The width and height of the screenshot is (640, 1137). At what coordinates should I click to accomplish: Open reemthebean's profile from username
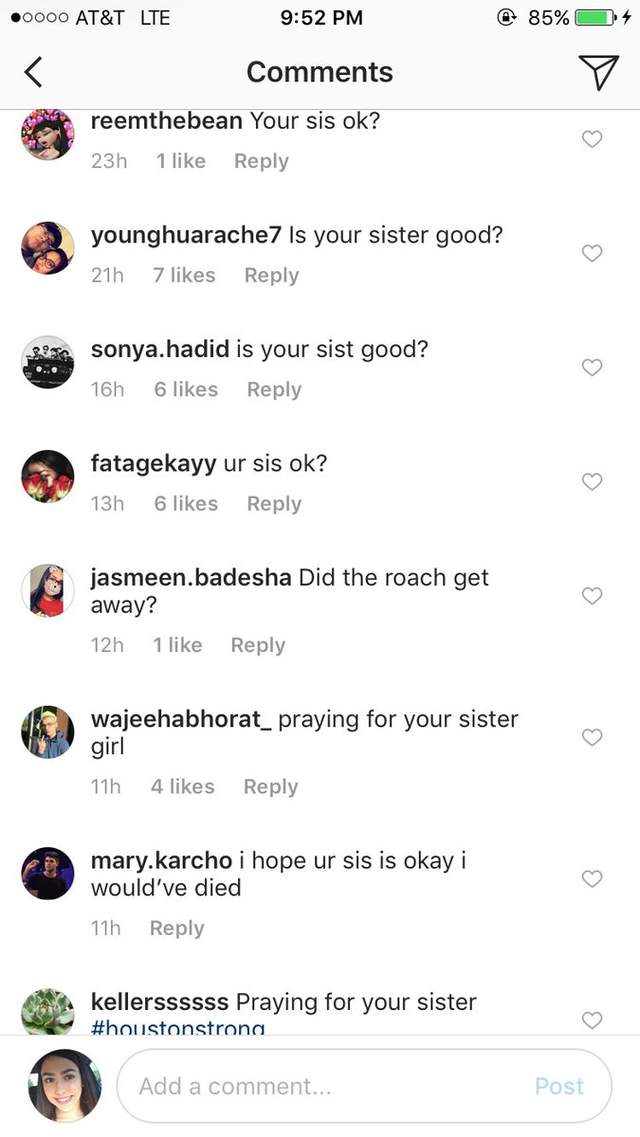pyautogui.click(x=166, y=121)
